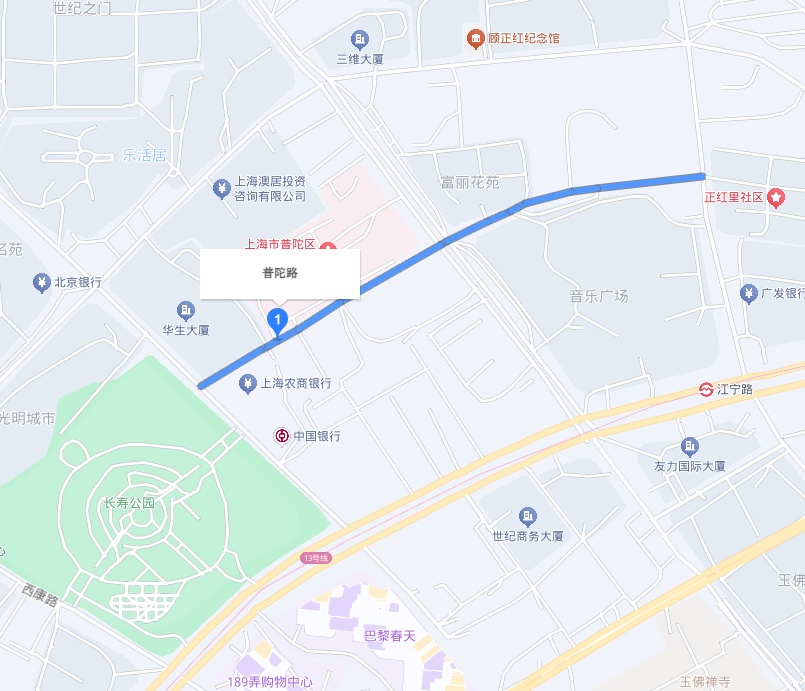Select the 北京银行 bank marker

pos(41,282)
